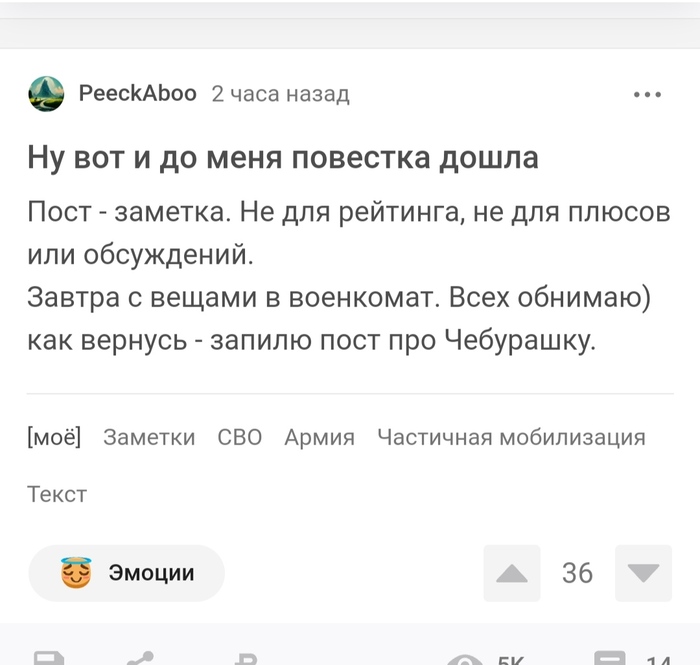The image size is (700, 665).
Task: Tap the СВО tag
Action: point(240,437)
